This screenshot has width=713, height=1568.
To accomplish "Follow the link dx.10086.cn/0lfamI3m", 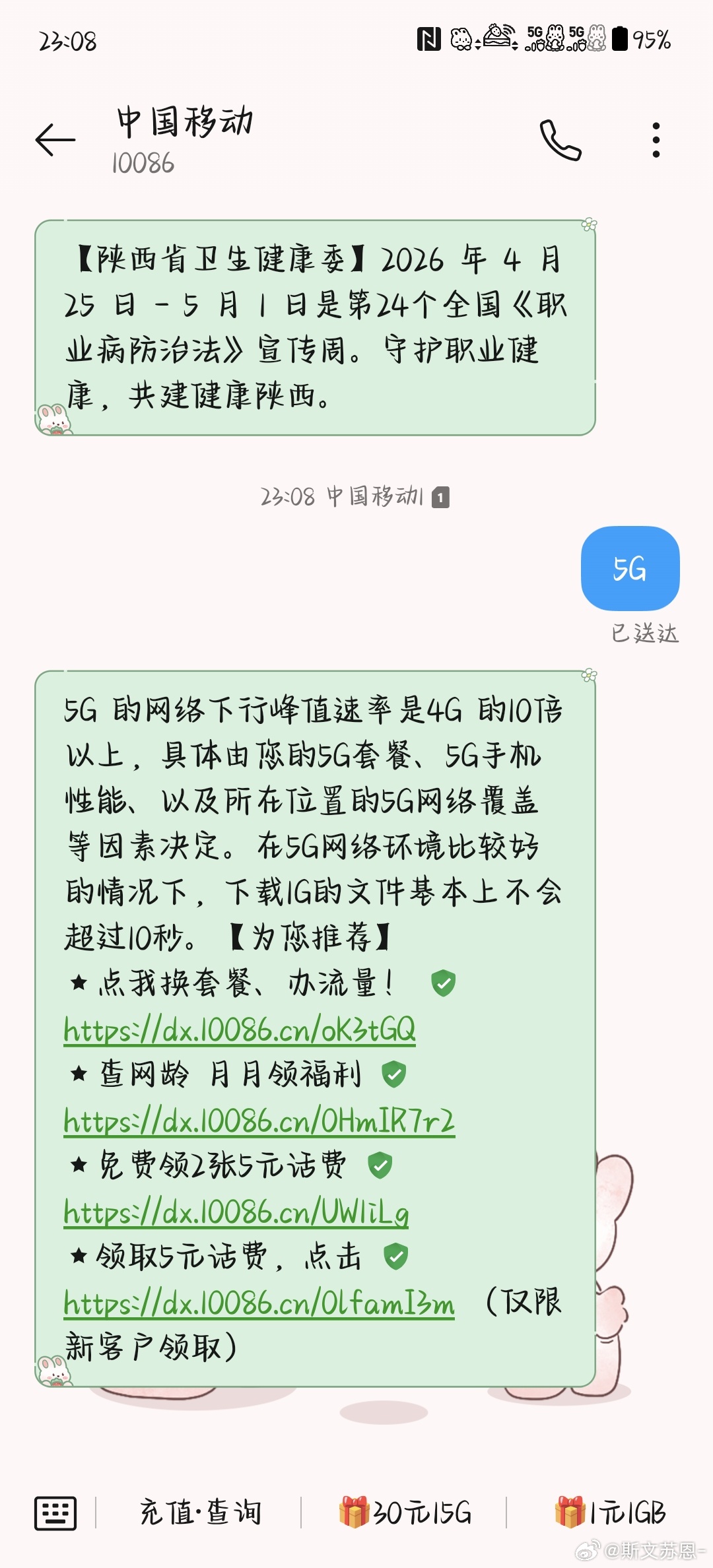I will [259, 1303].
